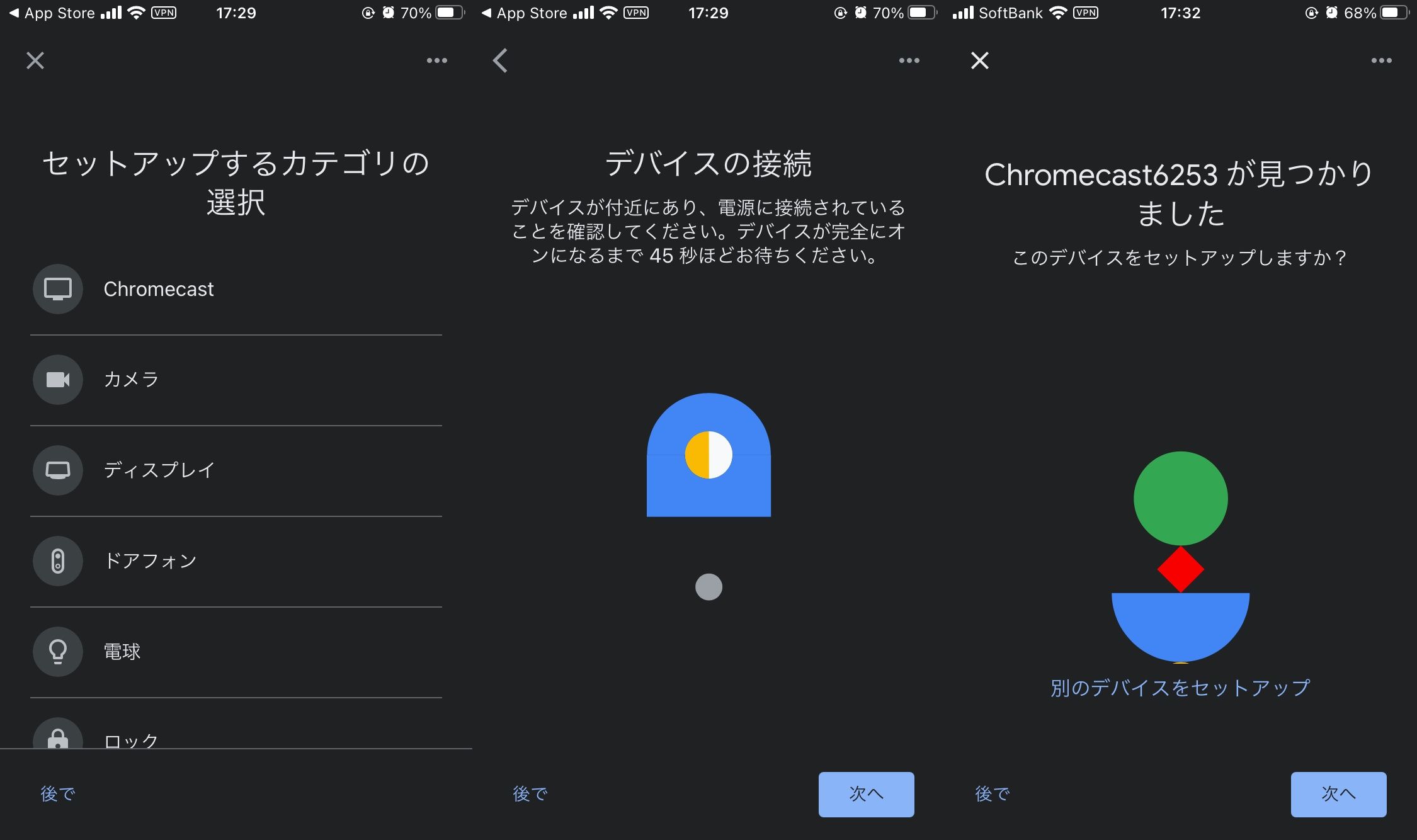
Task: Open overflow menu on the Chromecast6253 screen
Action: pos(1381,60)
